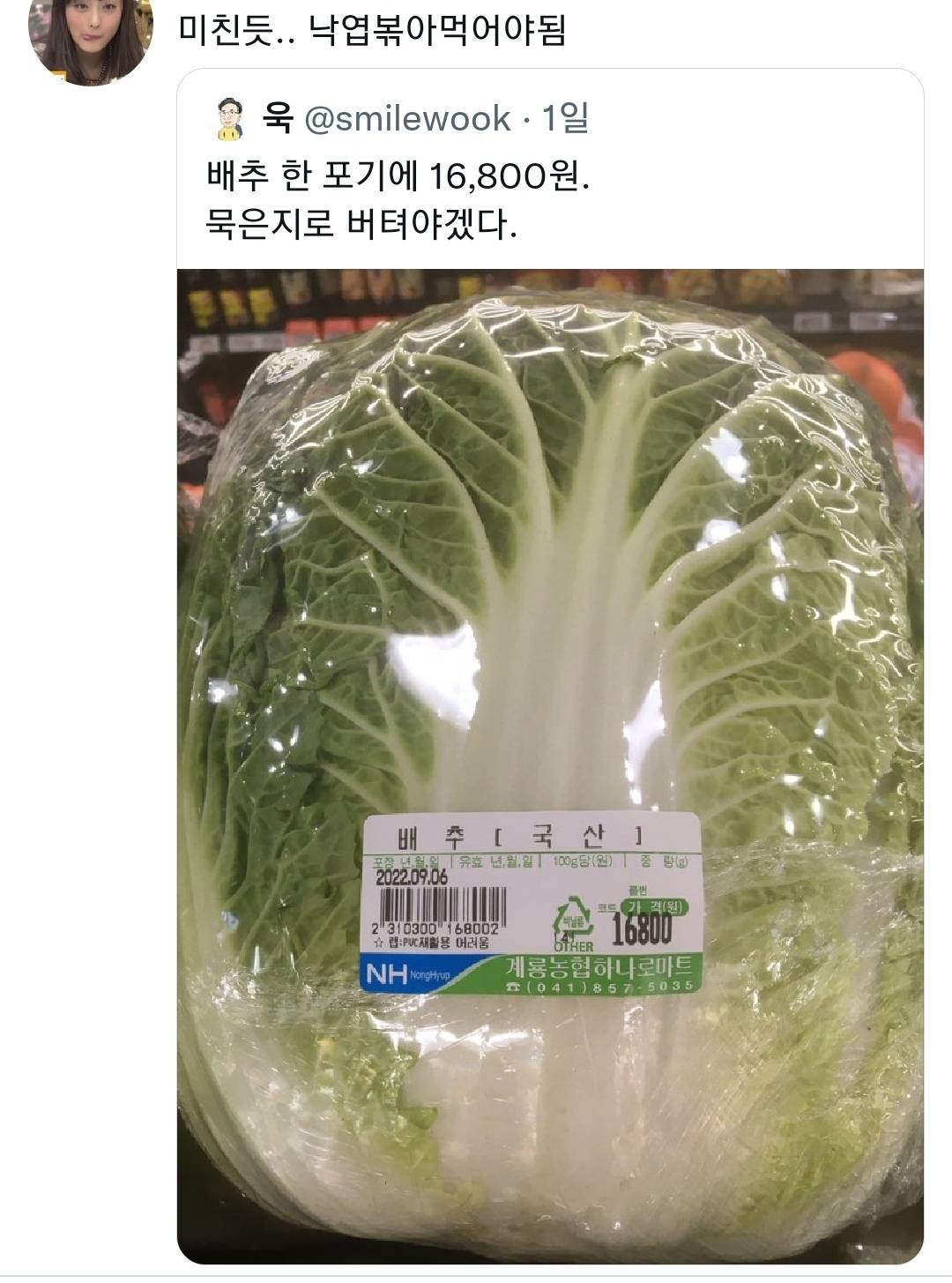The width and height of the screenshot is (952, 1283).
Task: Click the 계룡농협하나로마트 store name
Action: [597, 965]
